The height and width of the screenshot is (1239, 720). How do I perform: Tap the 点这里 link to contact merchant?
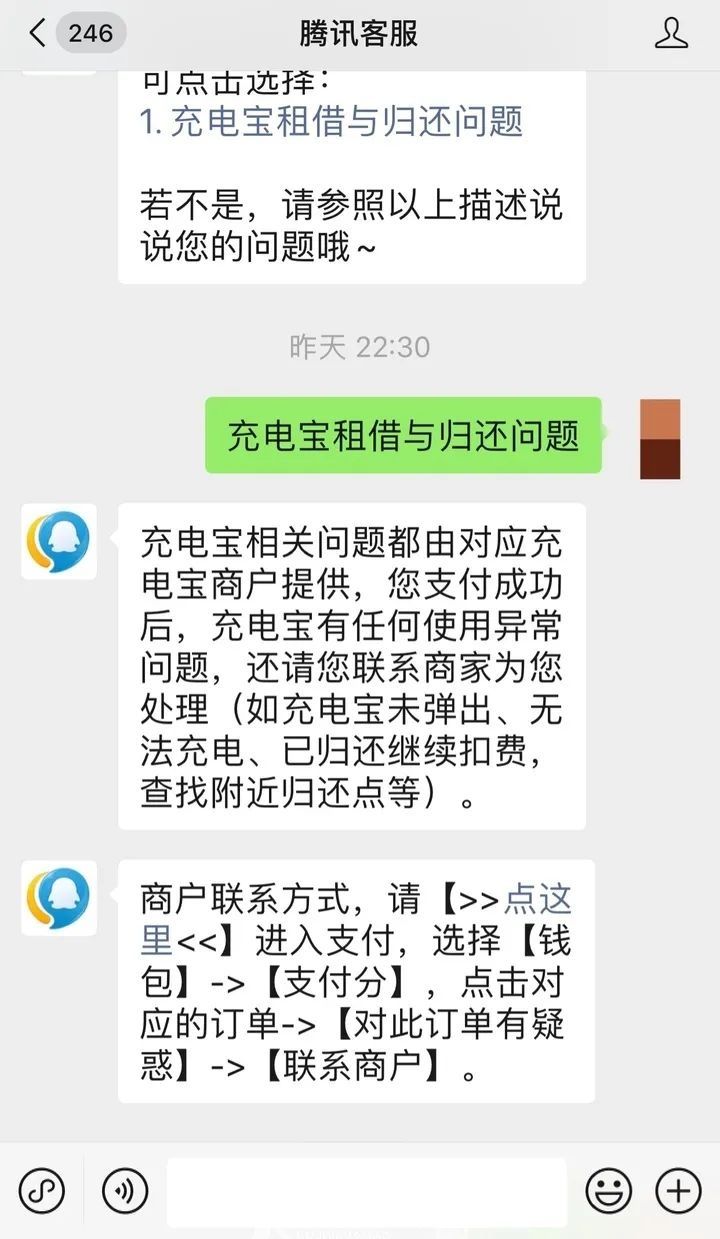(540, 899)
